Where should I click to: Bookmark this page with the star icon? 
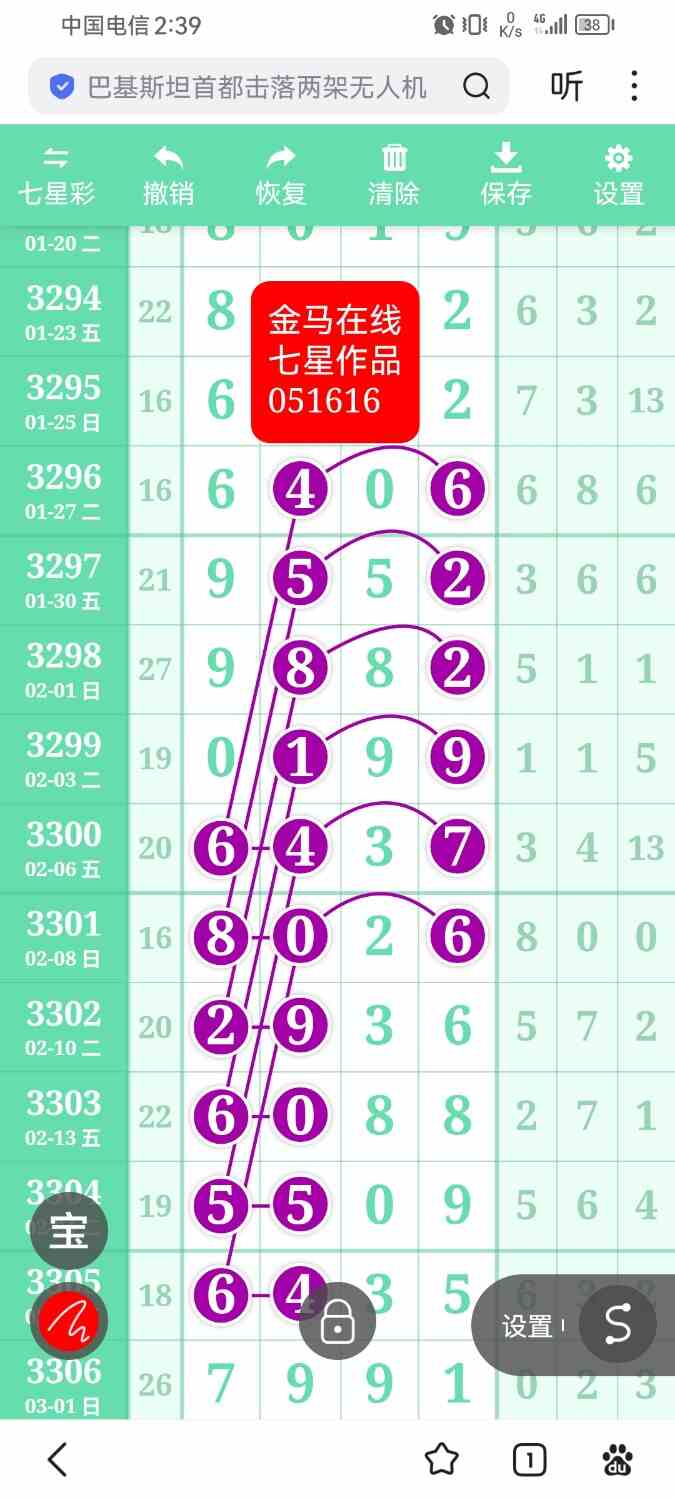point(441,1460)
